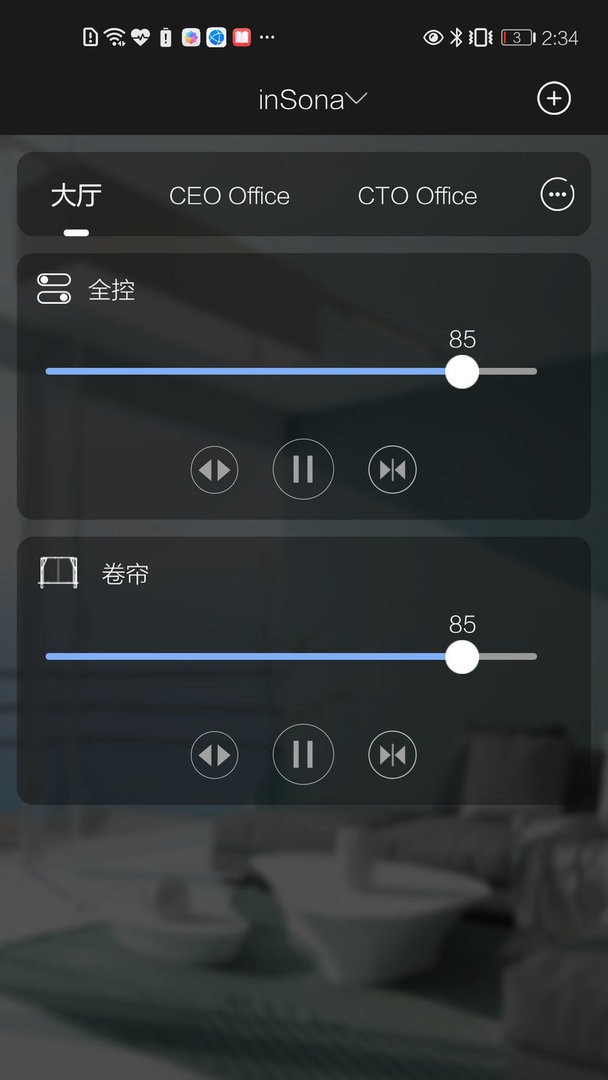Open the more rooms ellipsis menu

coord(557,194)
